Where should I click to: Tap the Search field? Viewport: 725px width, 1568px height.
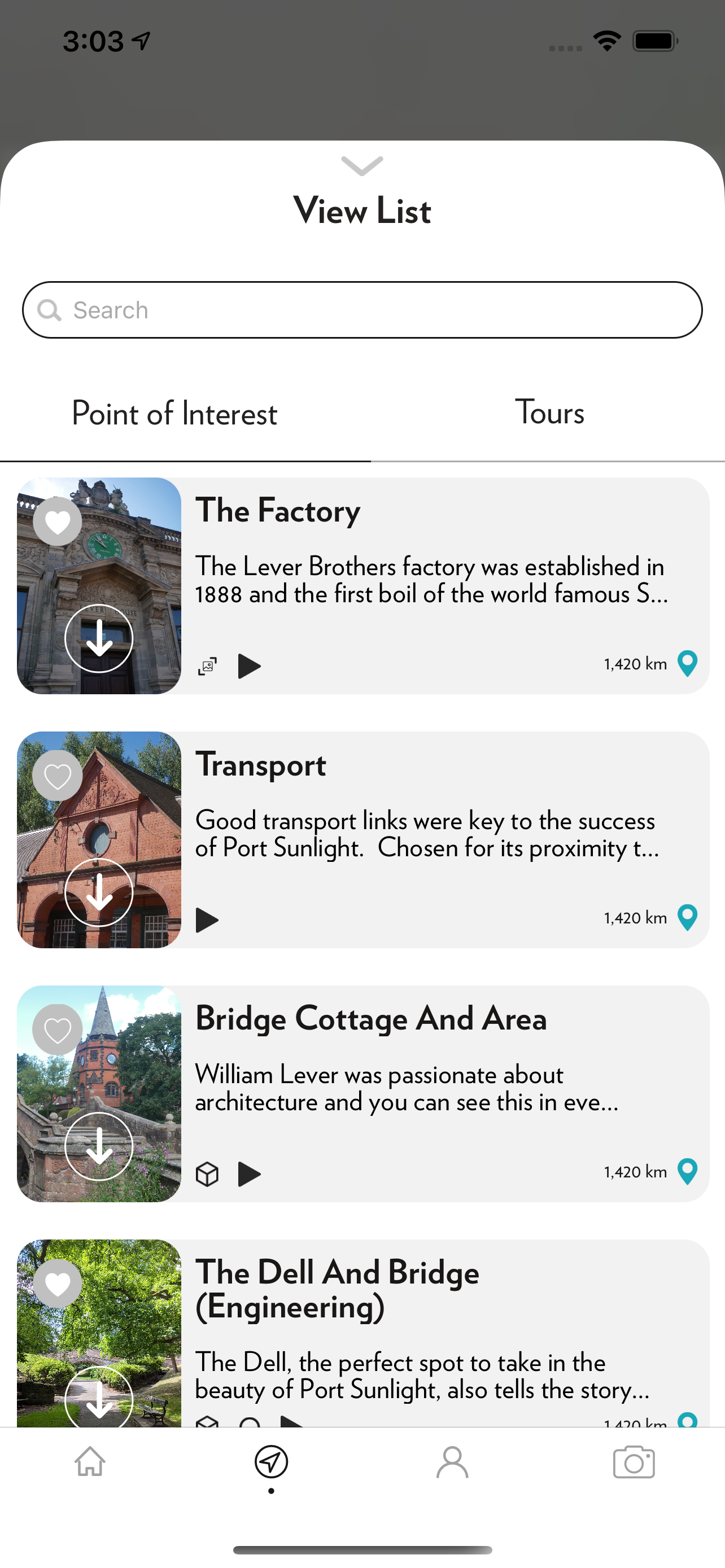tap(362, 310)
